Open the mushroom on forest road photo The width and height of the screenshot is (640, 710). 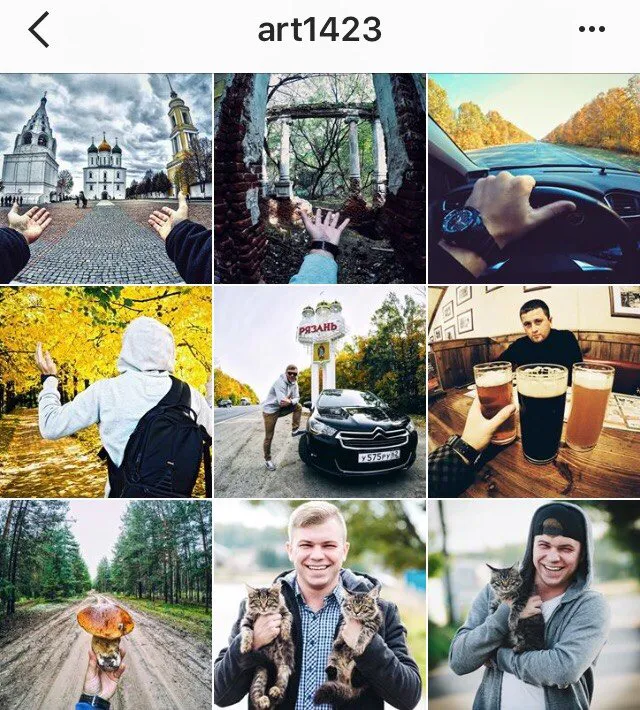click(106, 605)
